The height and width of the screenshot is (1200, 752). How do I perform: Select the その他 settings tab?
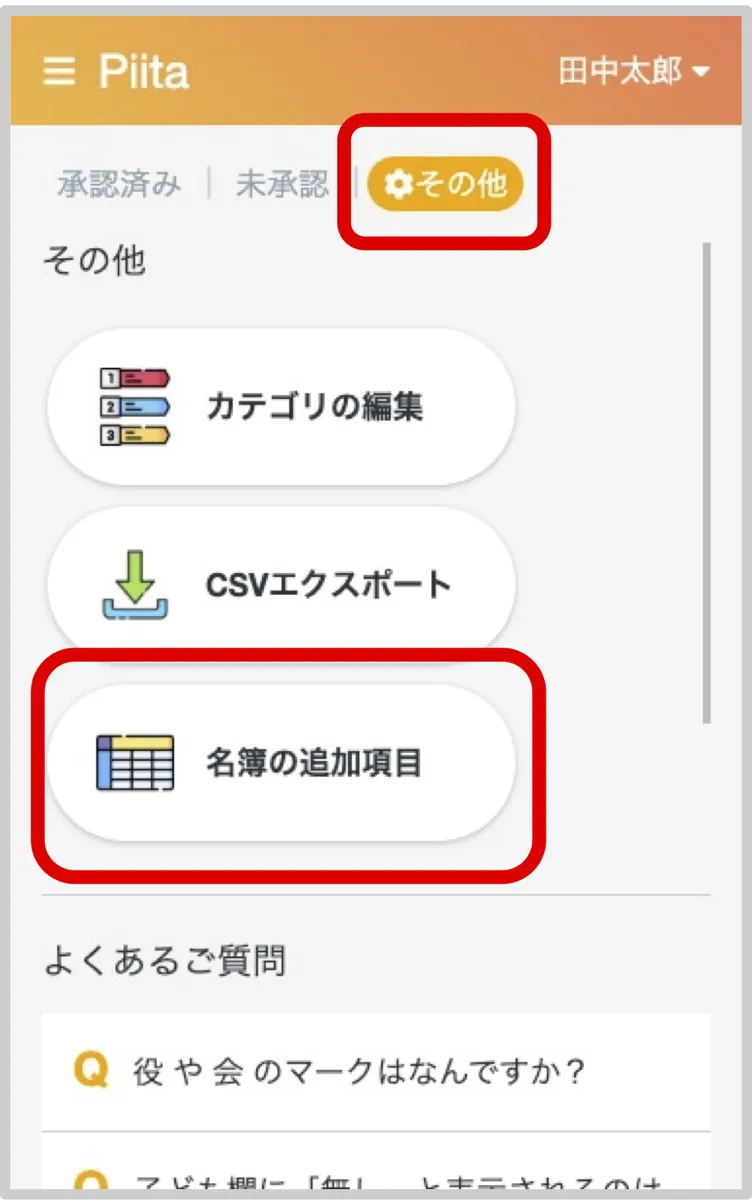point(446,184)
